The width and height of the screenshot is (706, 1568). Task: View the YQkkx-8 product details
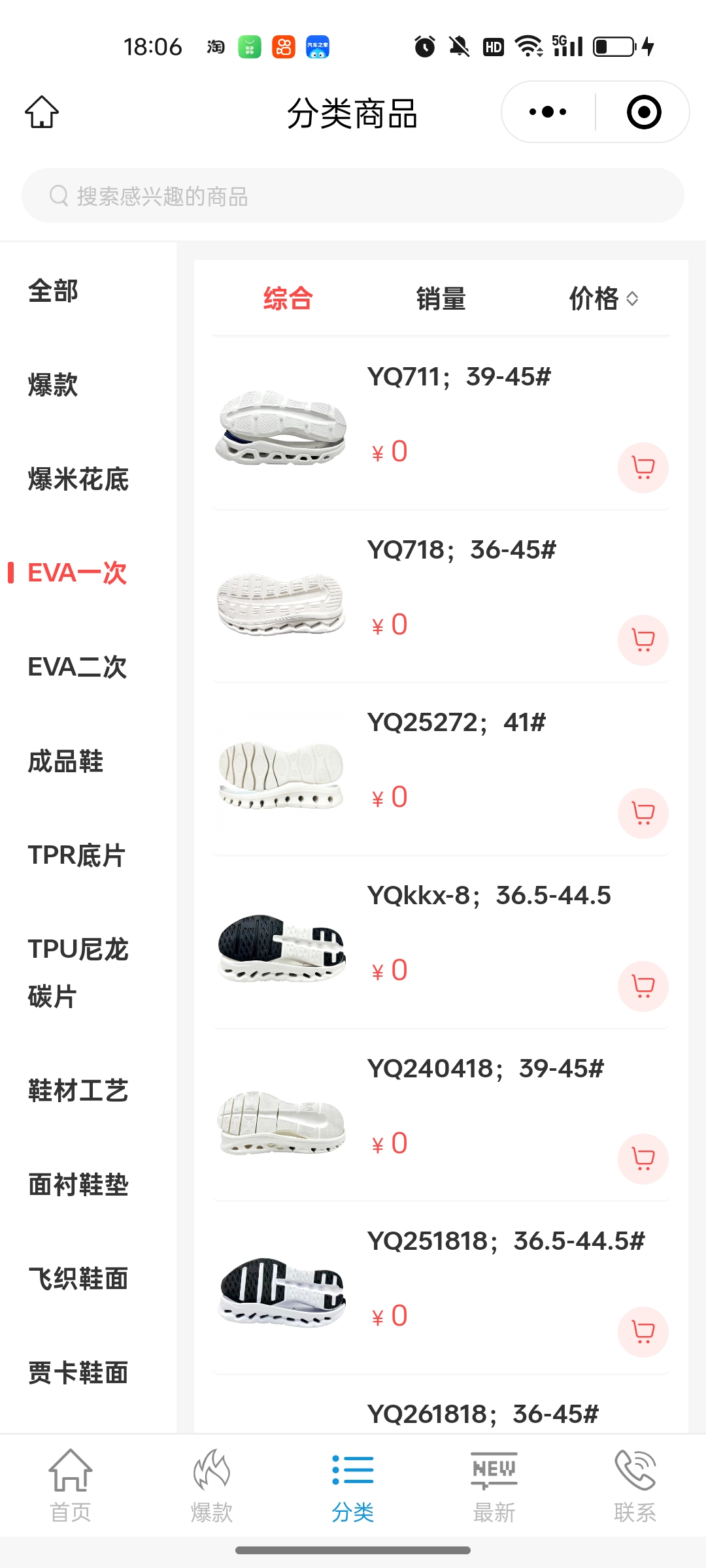tap(489, 896)
